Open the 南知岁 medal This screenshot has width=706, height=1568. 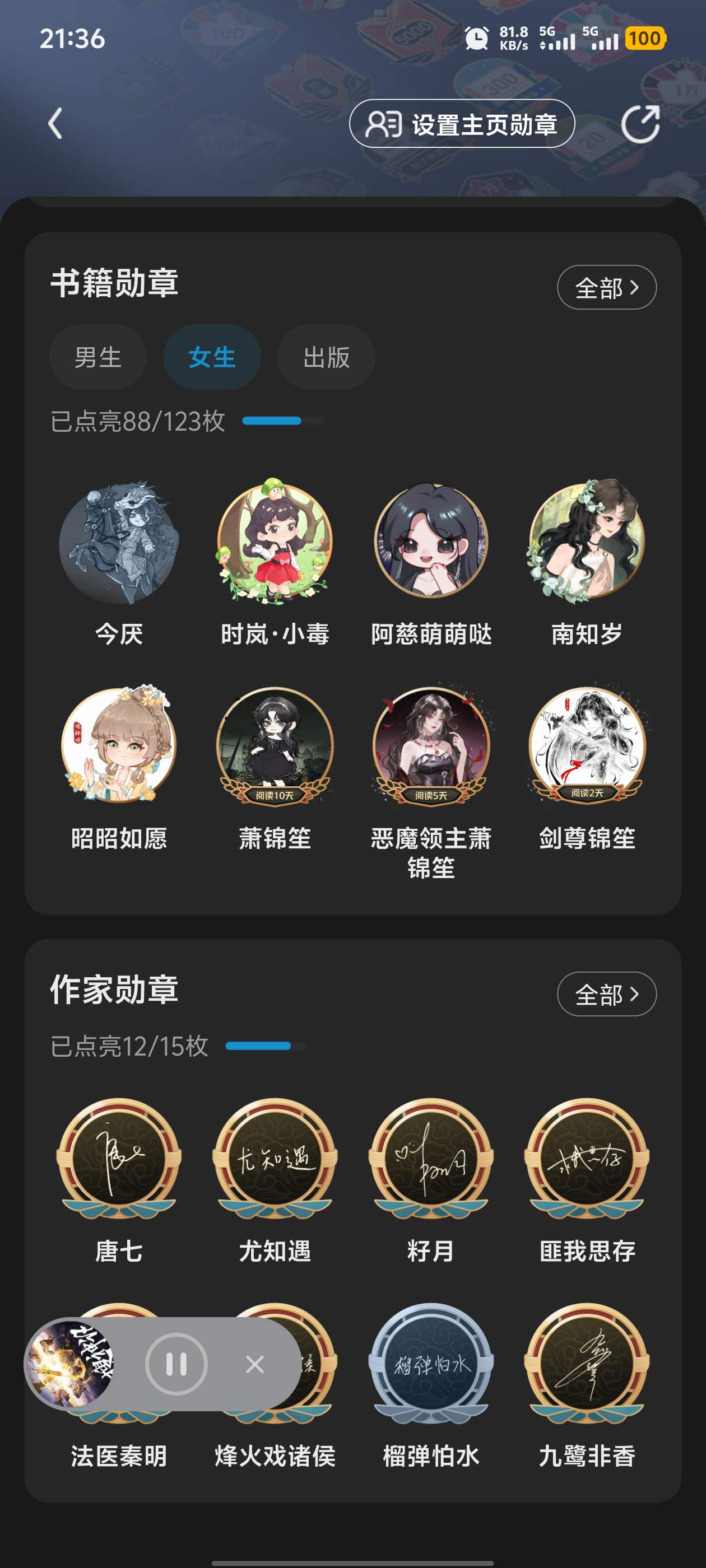pyautogui.click(x=587, y=543)
